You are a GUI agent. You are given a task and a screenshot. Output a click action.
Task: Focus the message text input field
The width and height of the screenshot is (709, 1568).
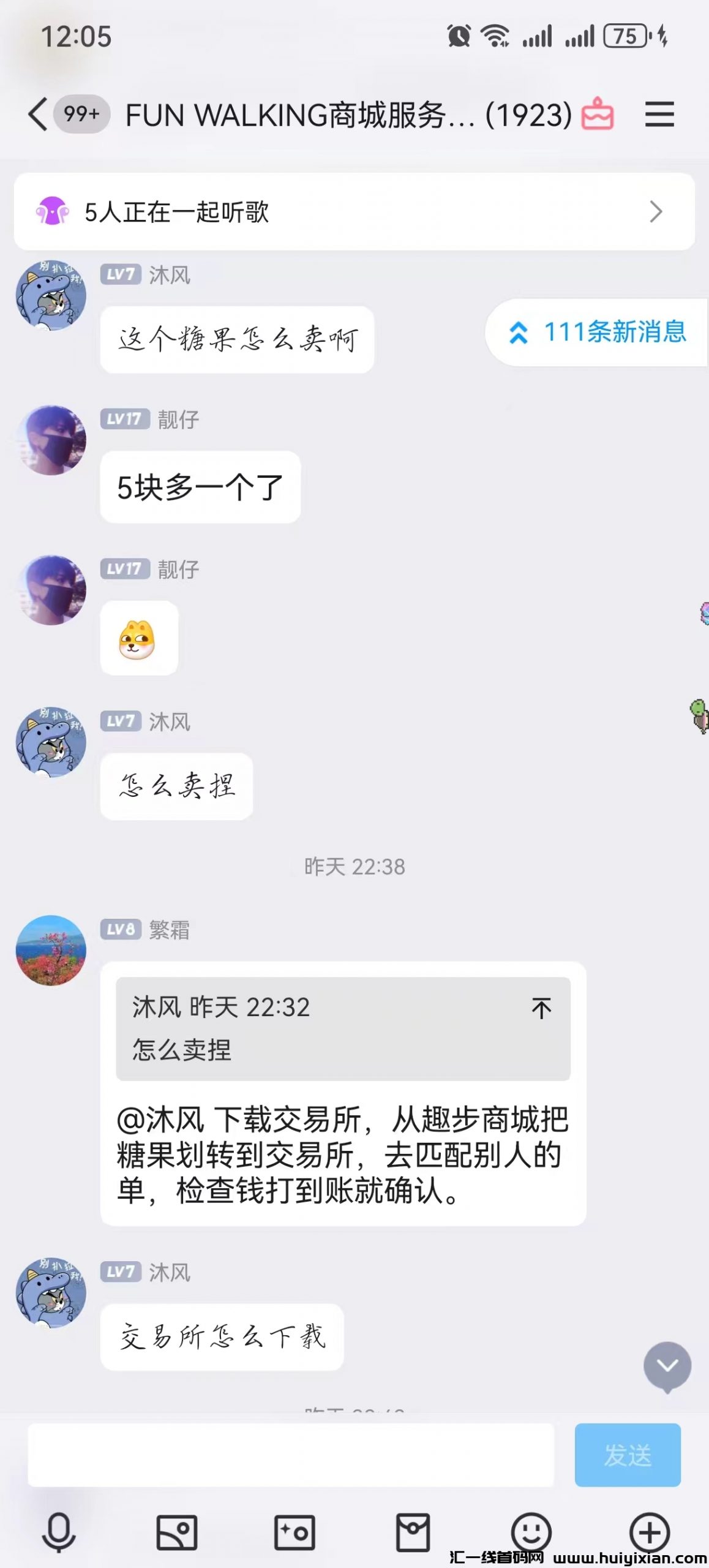(x=291, y=1455)
